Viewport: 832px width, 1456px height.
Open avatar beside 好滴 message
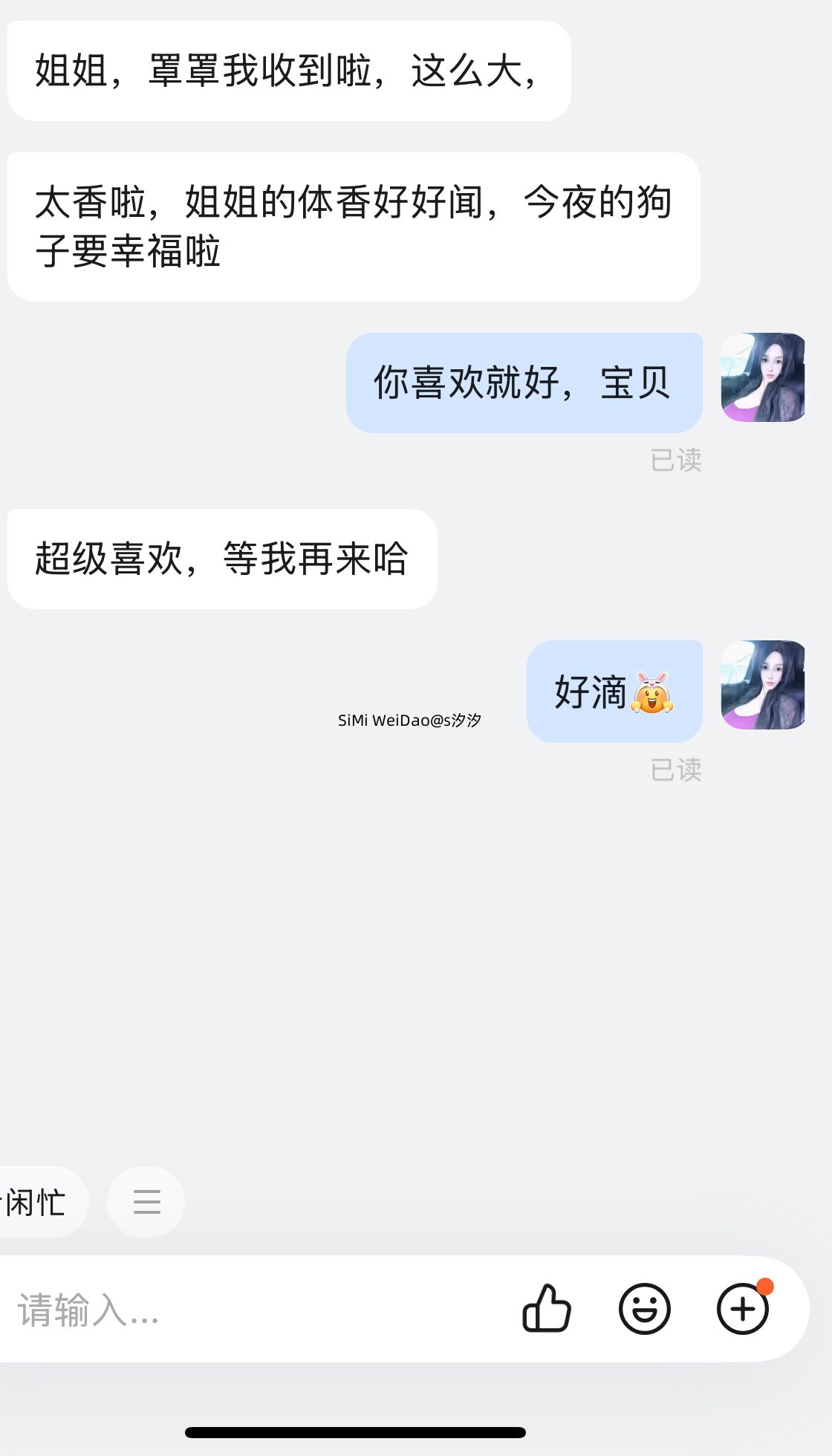763,685
